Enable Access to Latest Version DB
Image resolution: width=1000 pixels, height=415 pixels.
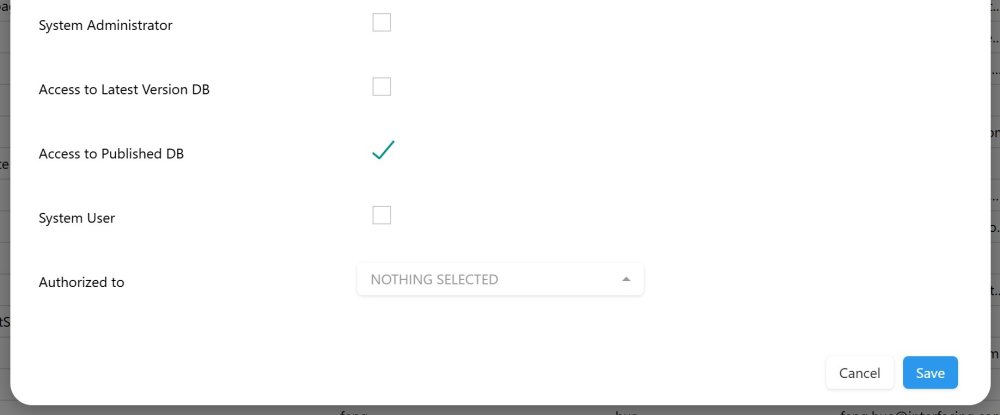381,87
